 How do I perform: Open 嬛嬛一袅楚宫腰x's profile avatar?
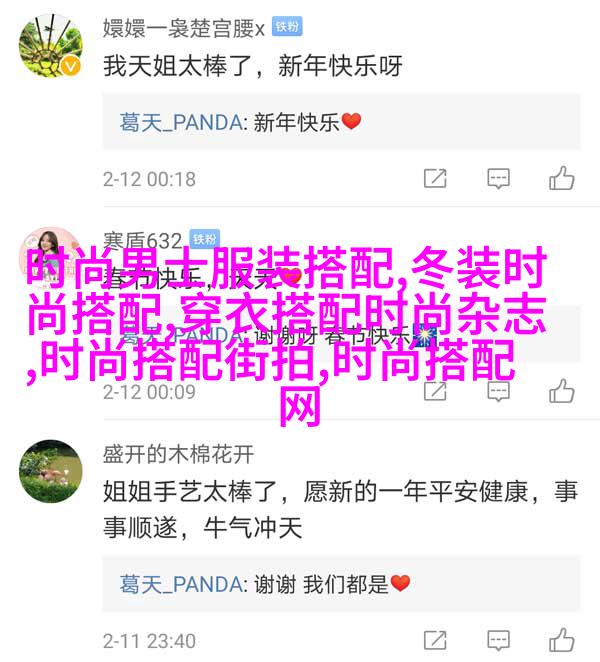pos(51,47)
